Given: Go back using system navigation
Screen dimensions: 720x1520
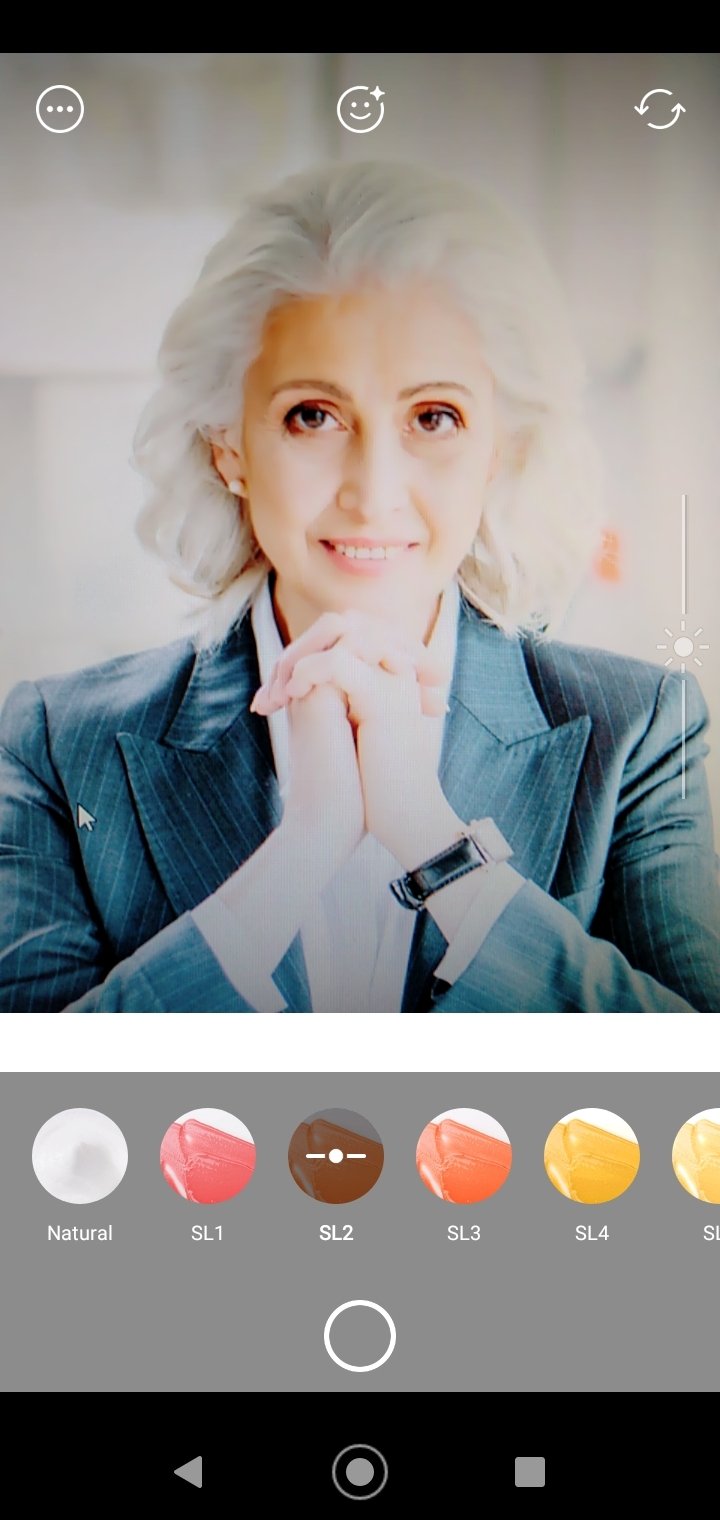Looking at the screenshot, I should [x=188, y=1471].
